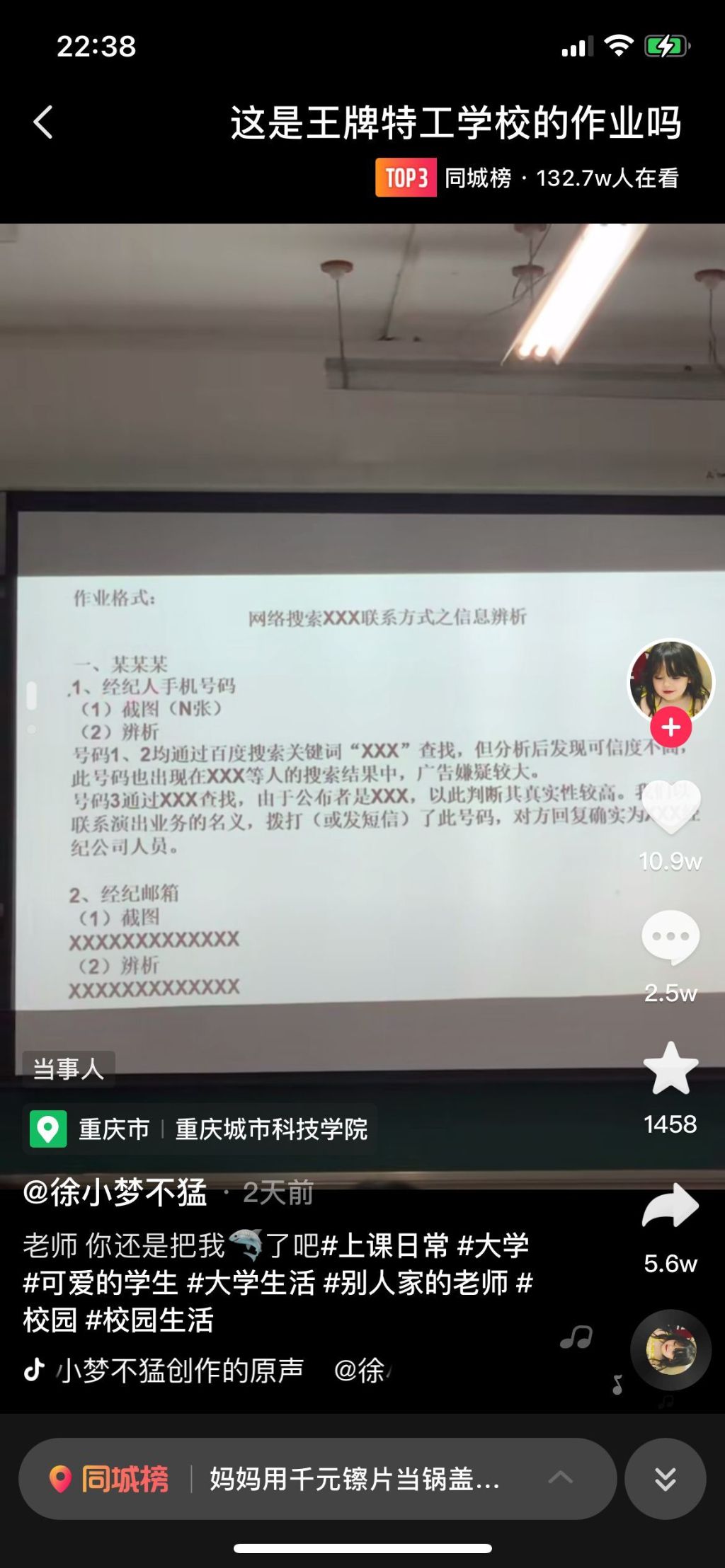Like this video with the heart
The height and width of the screenshot is (1568, 725).
coord(670,808)
